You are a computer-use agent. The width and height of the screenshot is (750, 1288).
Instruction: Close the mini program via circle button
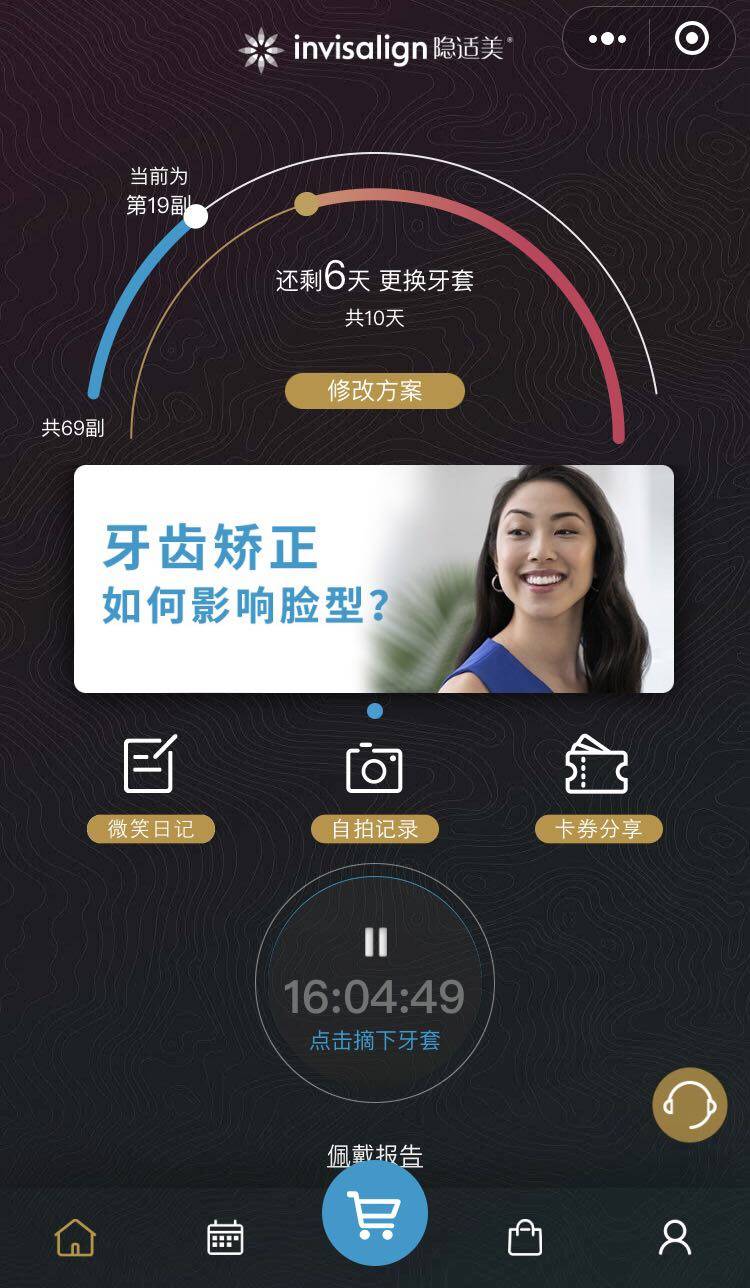692,39
